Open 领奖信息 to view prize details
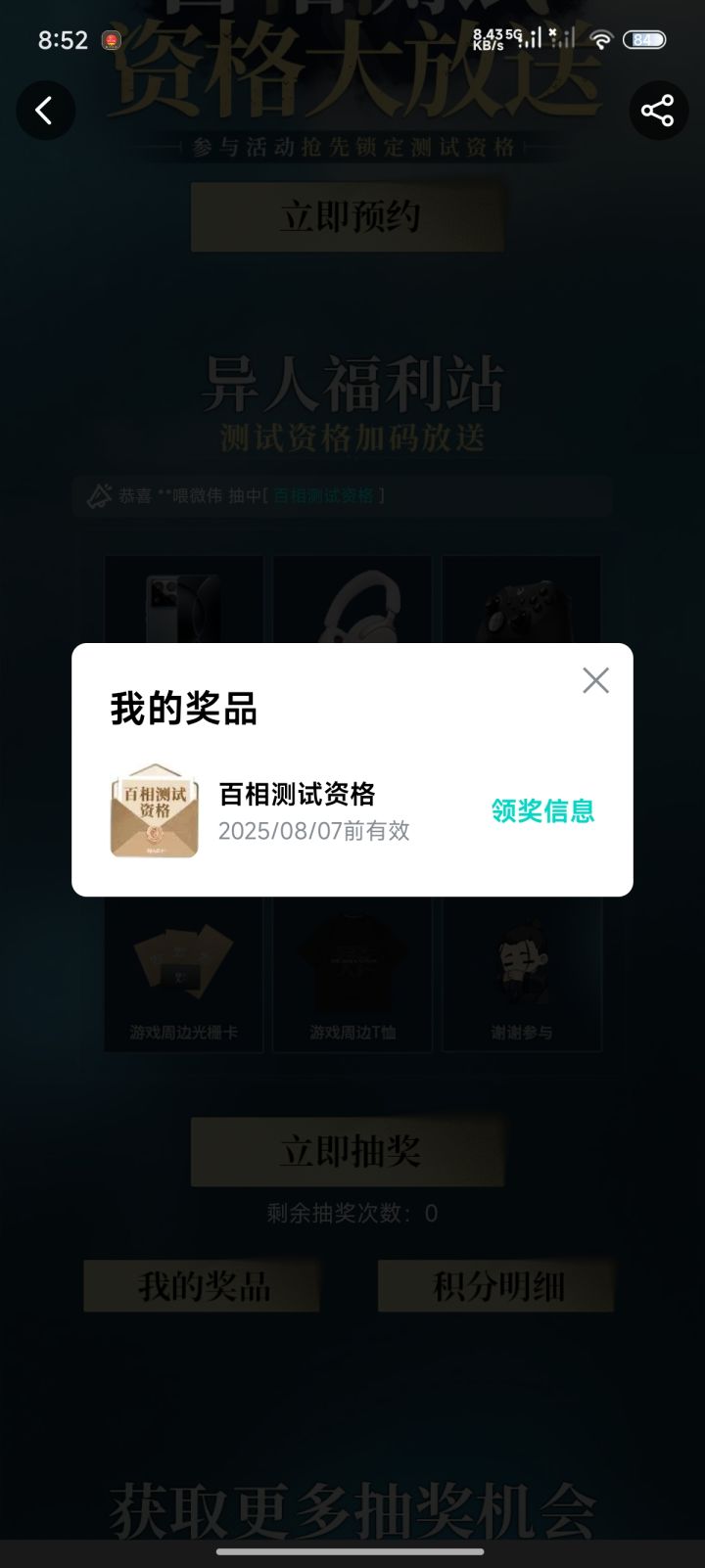This screenshot has width=705, height=1568. tap(542, 812)
